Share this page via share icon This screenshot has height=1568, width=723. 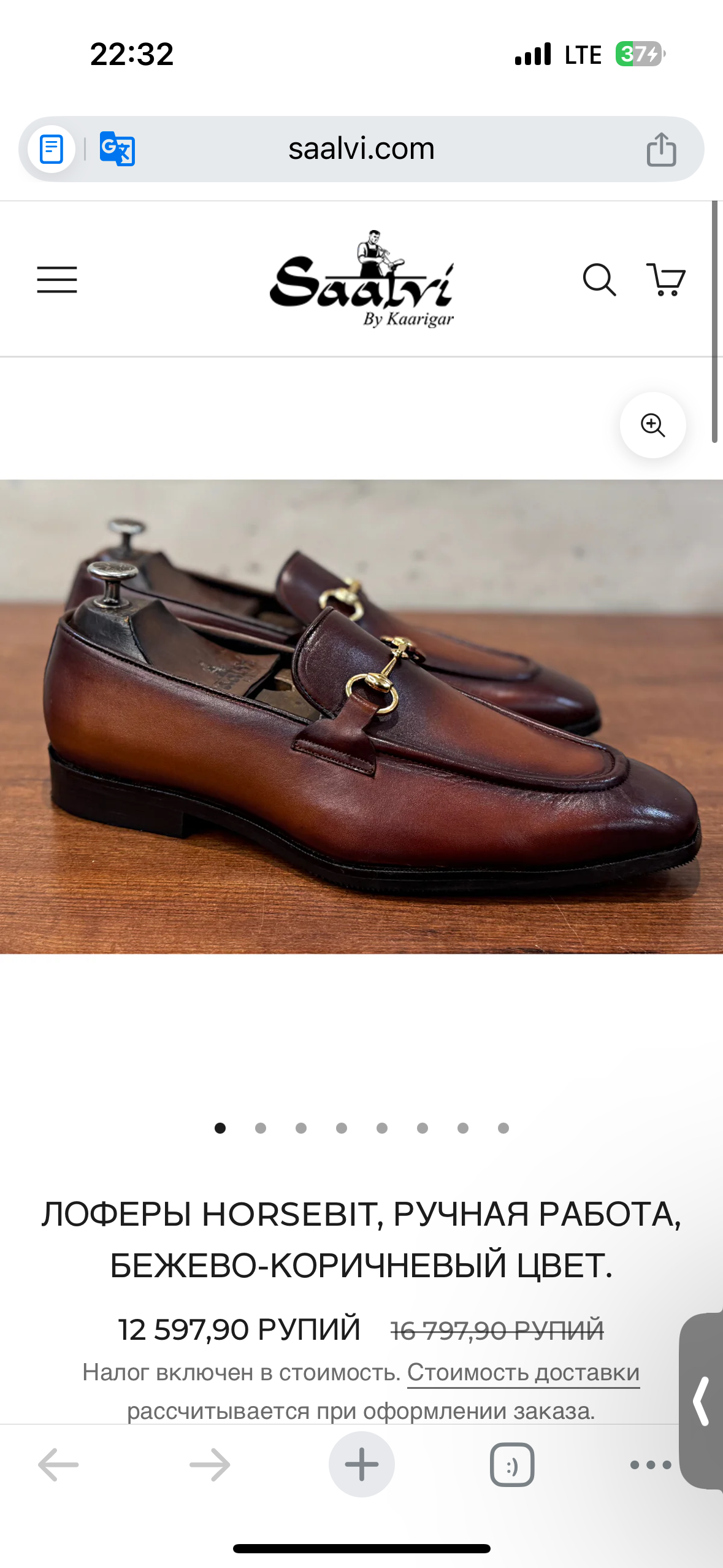(x=661, y=149)
